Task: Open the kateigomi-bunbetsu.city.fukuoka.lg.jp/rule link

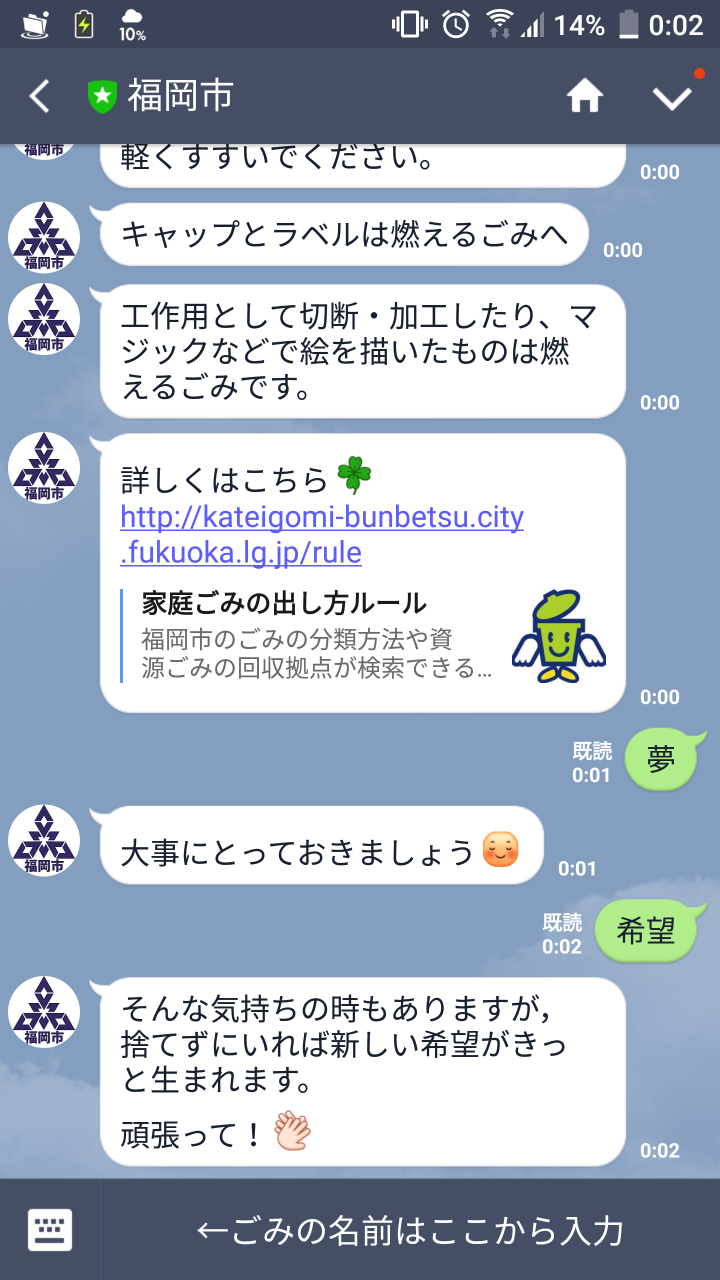Action: [x=321, y=535]
